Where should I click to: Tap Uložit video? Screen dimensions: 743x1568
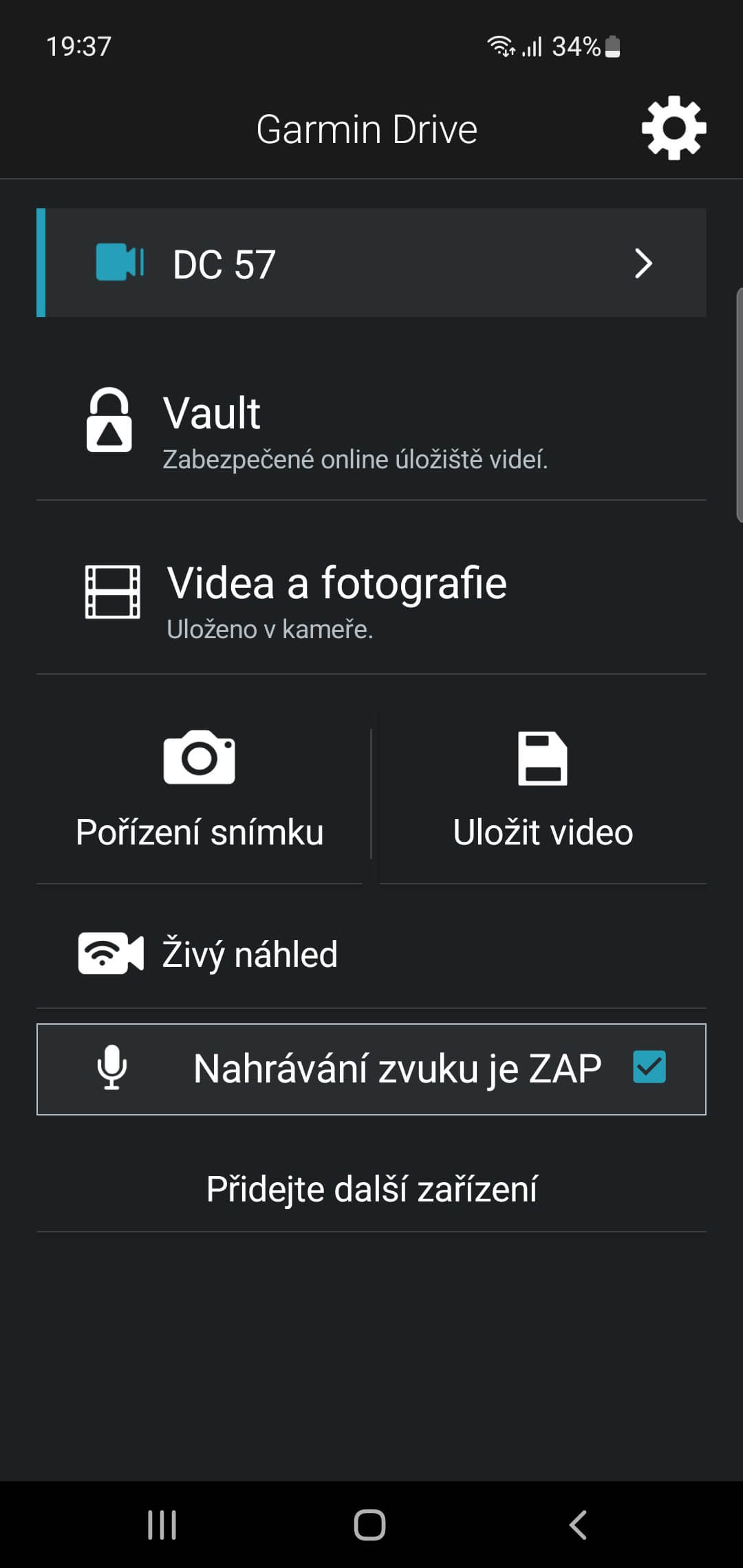(543, 791)
